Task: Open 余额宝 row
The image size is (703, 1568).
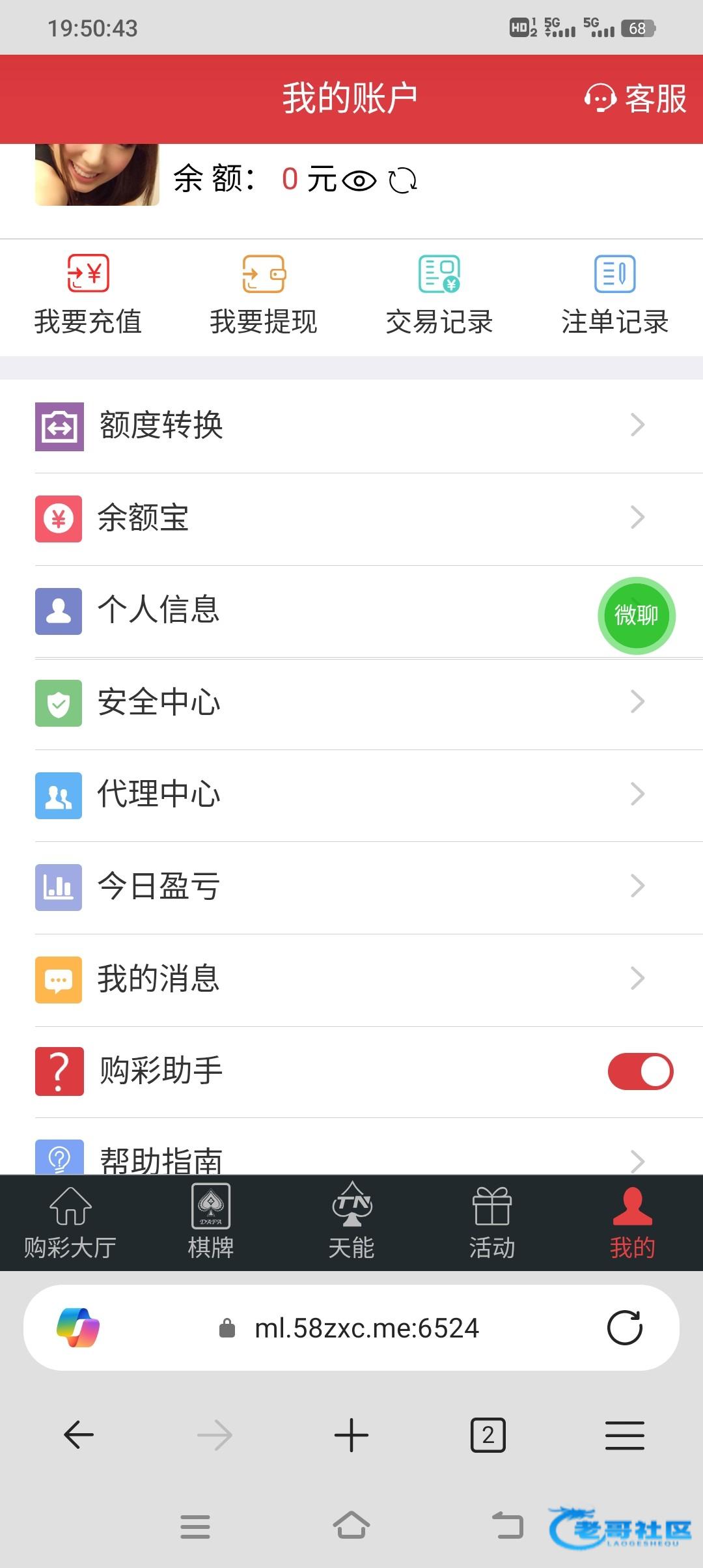Action: pyautogui.click(x=351, y=518)
